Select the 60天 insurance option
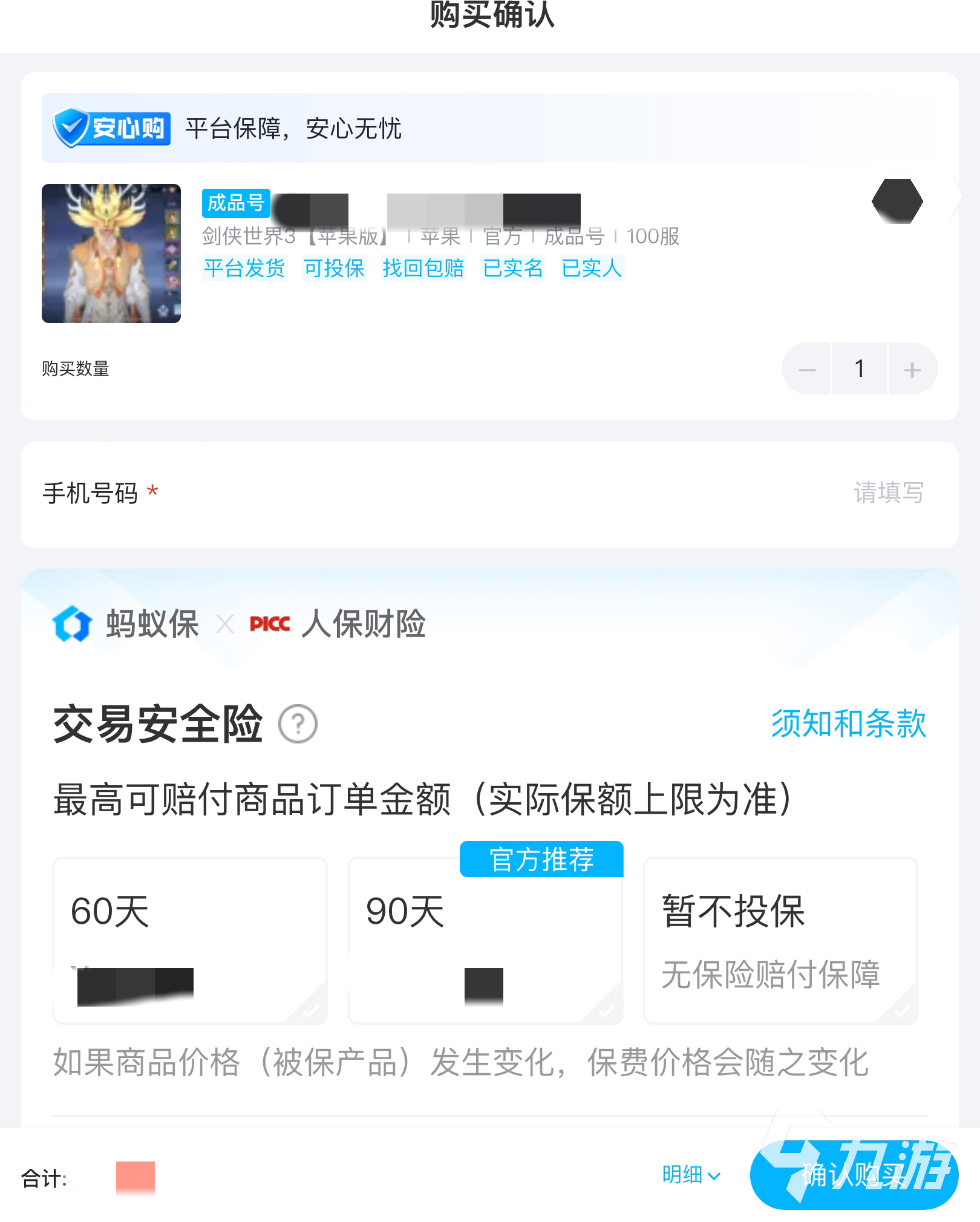 coord(190,940)
